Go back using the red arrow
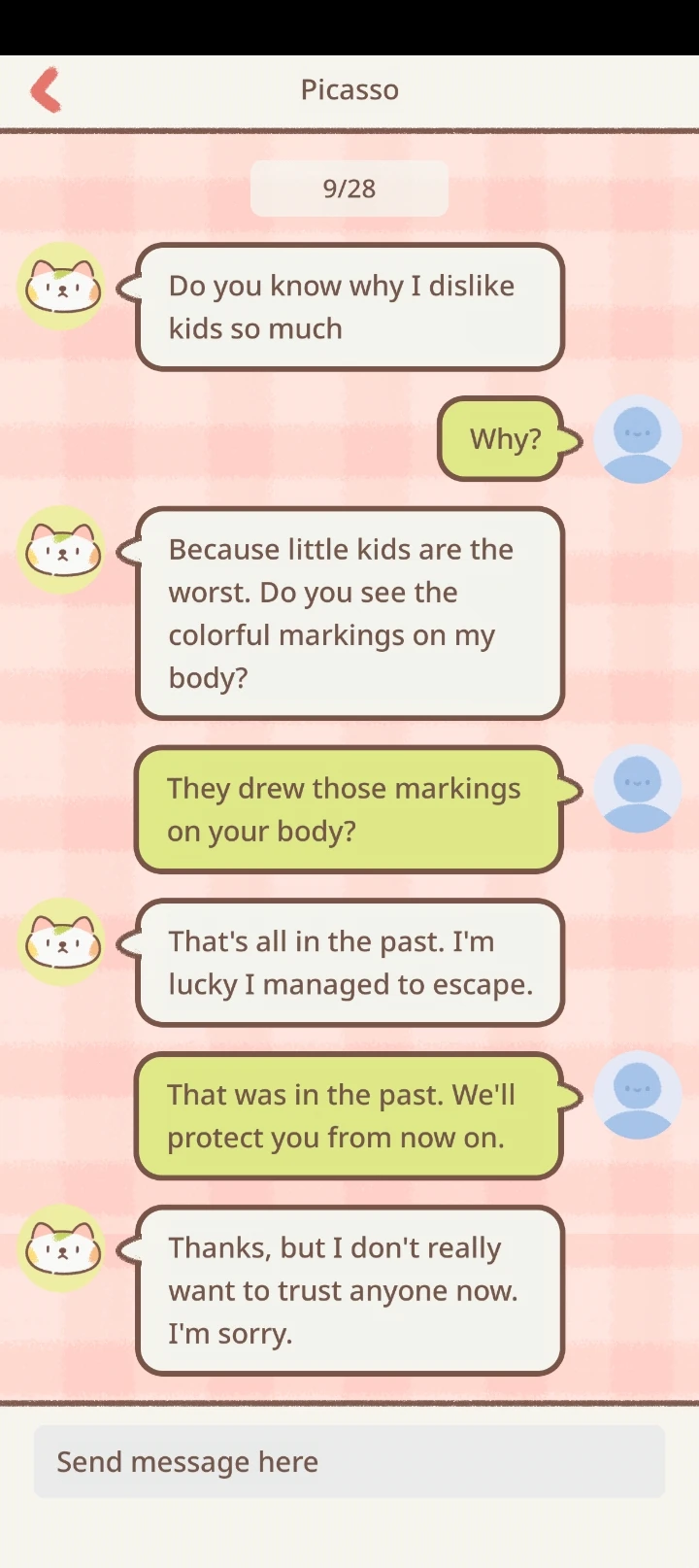The image size is (699, 1568). pos(46,89)
